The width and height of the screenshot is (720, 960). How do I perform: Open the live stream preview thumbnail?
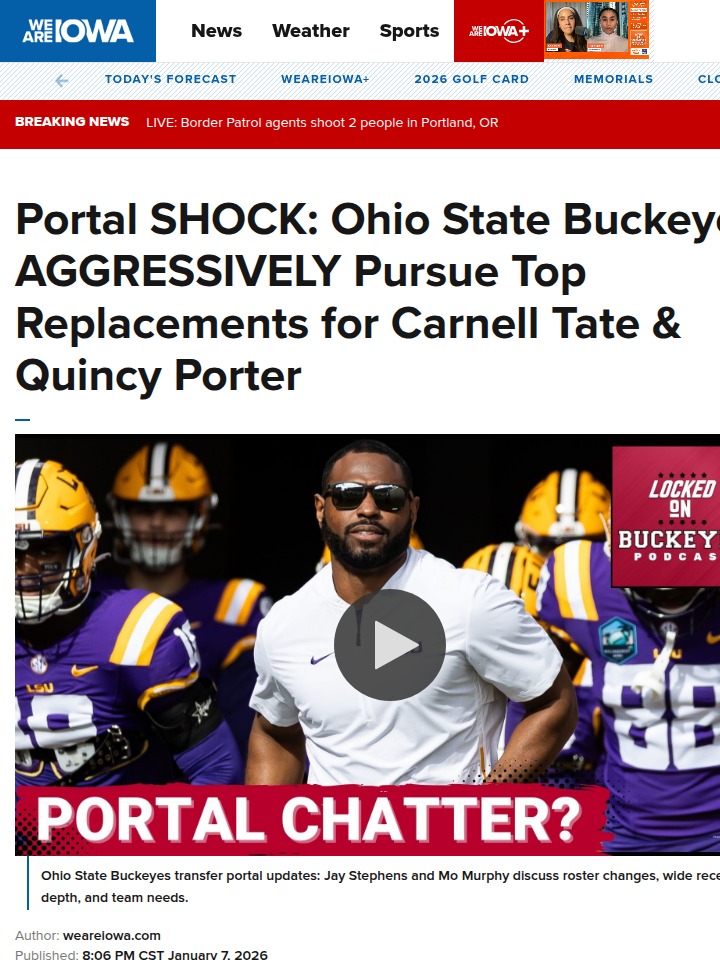(x=596, y=30)
